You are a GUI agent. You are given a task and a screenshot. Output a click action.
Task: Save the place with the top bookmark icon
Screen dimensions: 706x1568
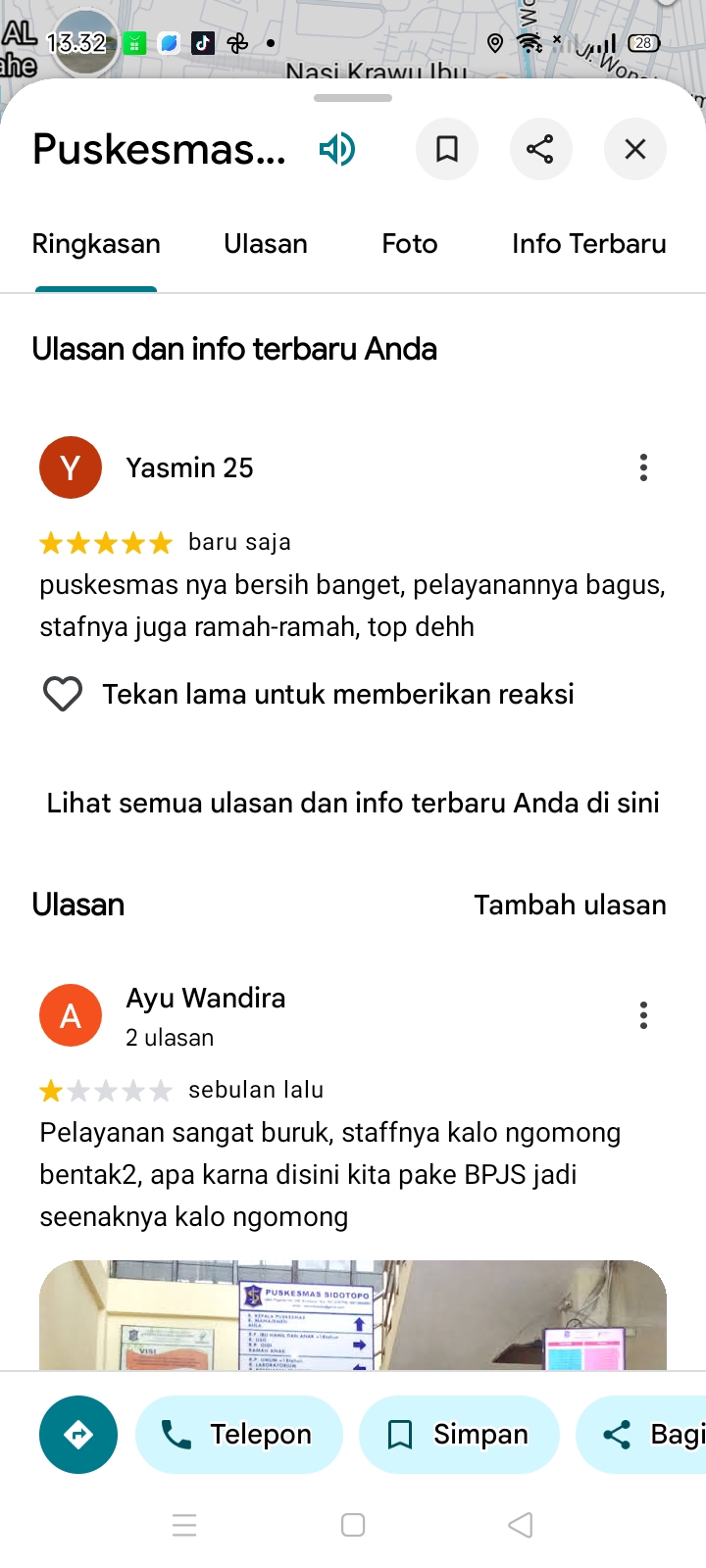447,149
